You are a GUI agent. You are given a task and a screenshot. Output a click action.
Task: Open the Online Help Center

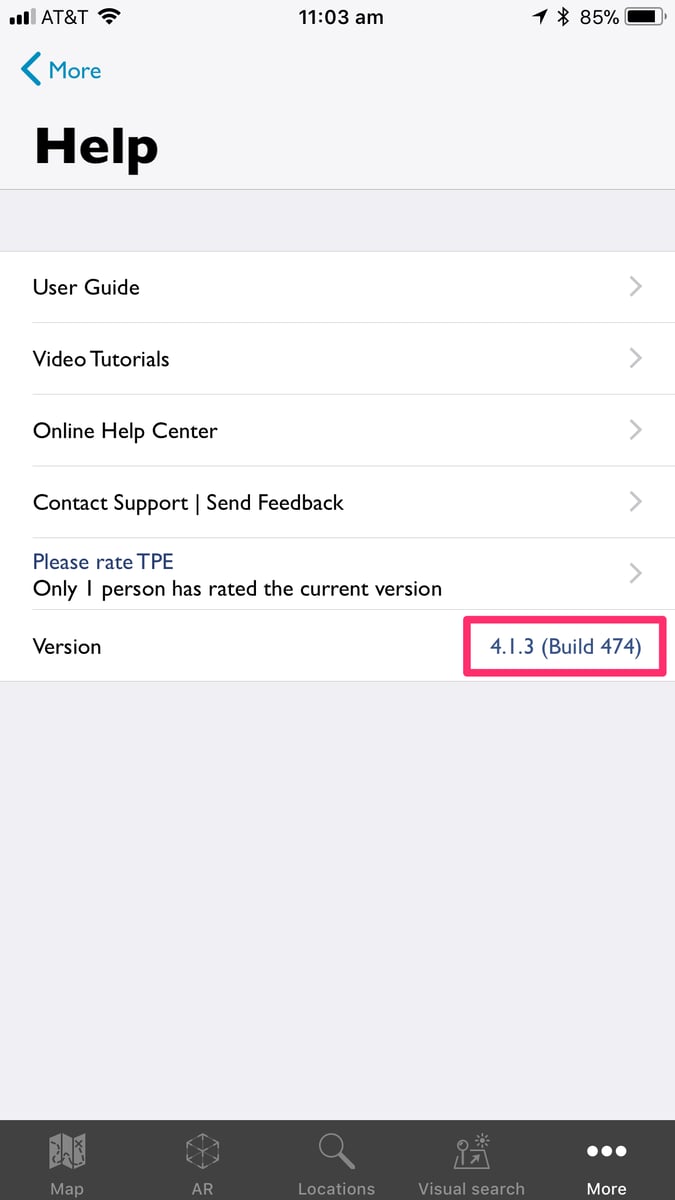click(337, 431)
